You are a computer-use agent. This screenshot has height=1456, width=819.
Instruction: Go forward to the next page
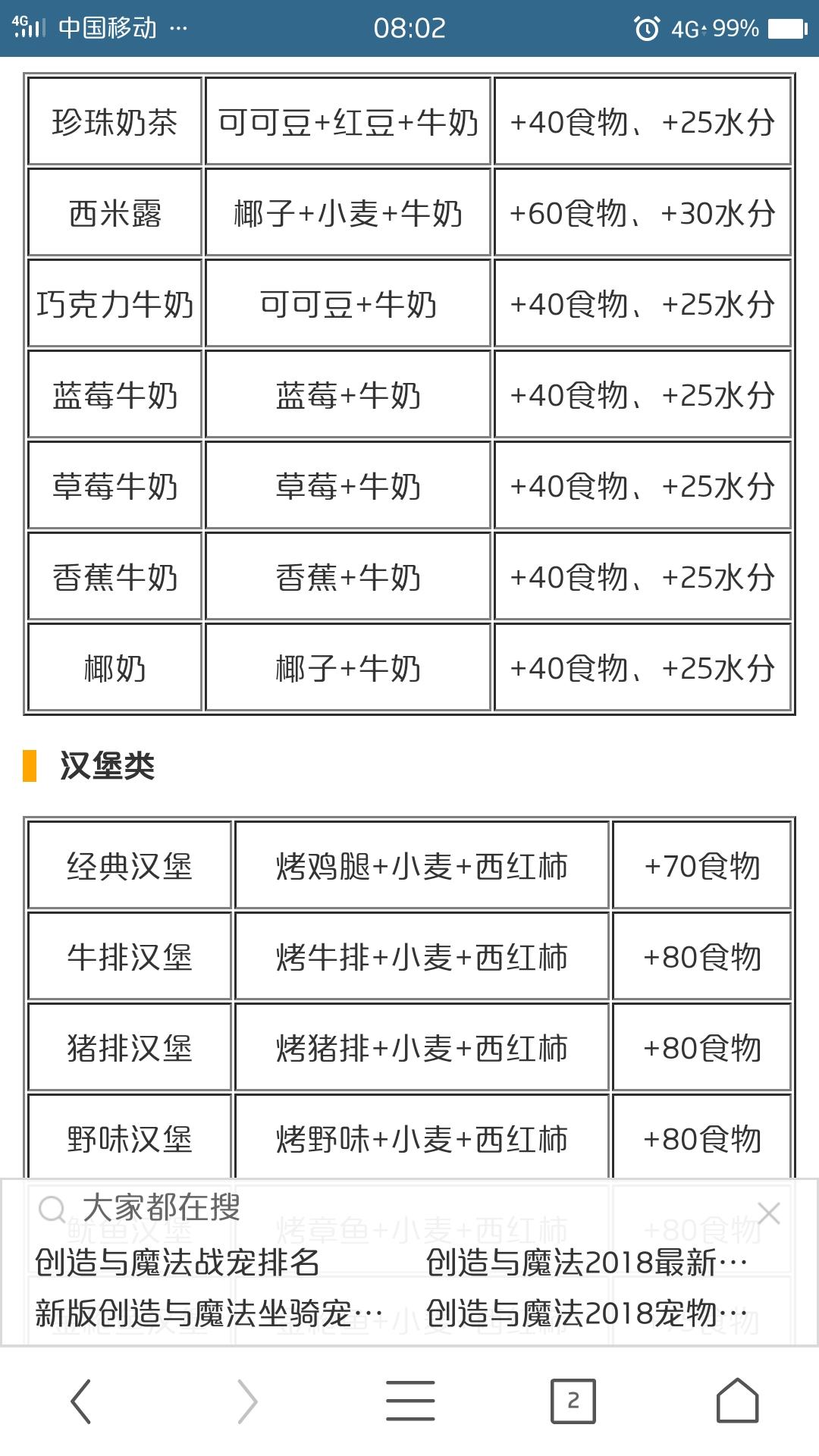pyautogui.click(x=246, y=1401)
